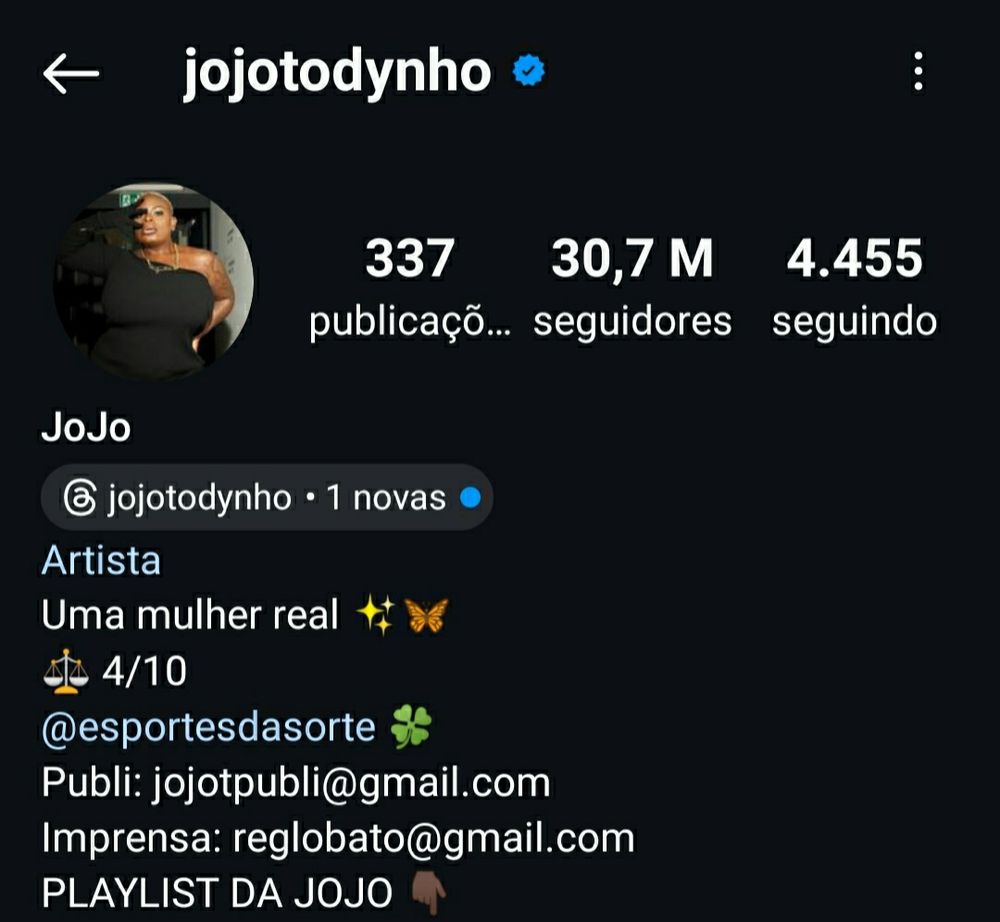Open the 4.455 seguindo list

[854, 285]
